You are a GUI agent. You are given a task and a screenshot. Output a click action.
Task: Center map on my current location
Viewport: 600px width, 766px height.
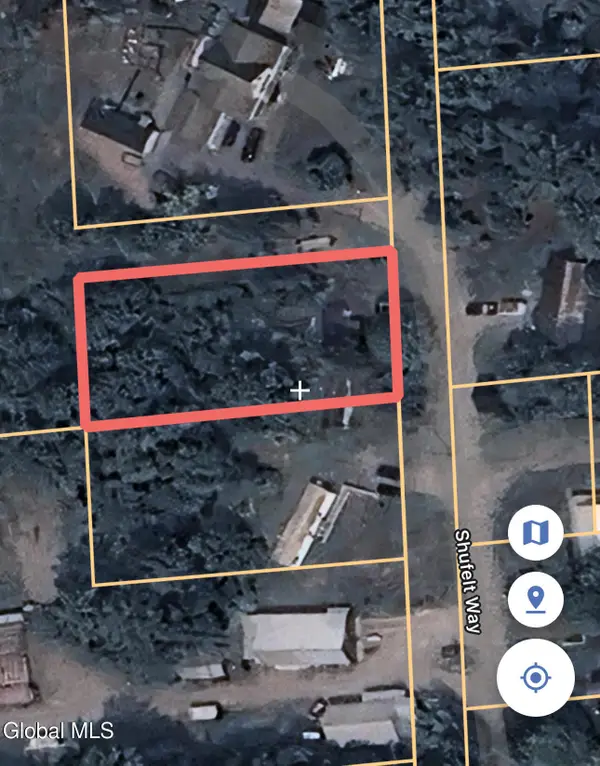[536, 679]
